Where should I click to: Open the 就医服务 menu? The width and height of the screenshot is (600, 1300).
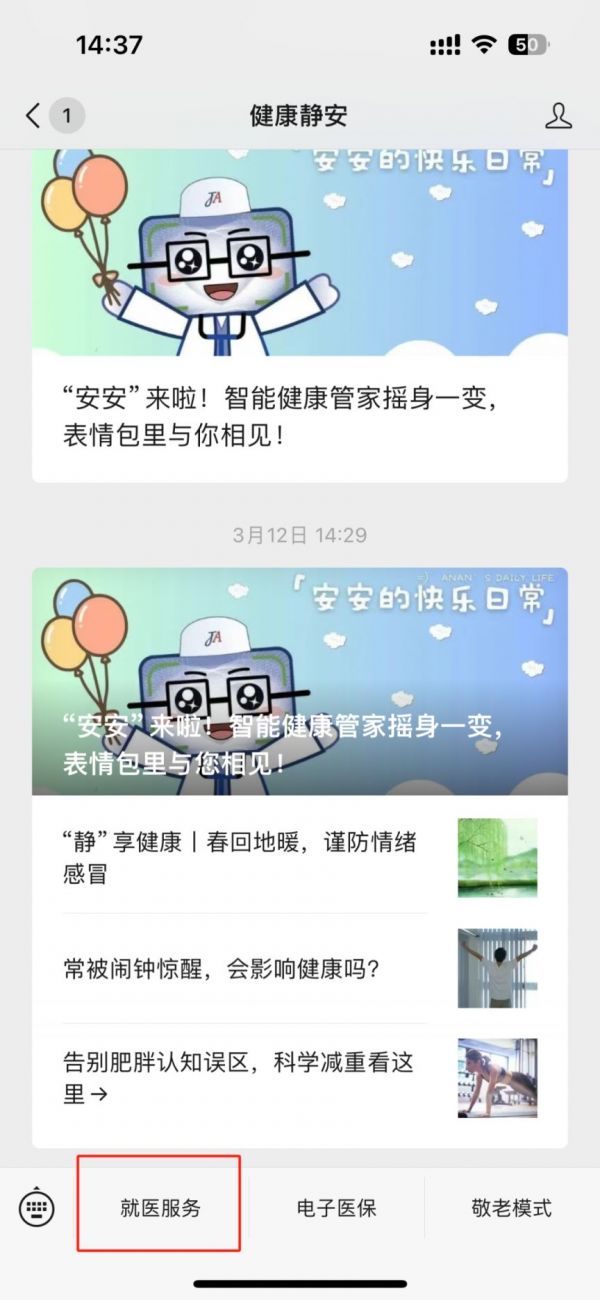click(160, 1208)
